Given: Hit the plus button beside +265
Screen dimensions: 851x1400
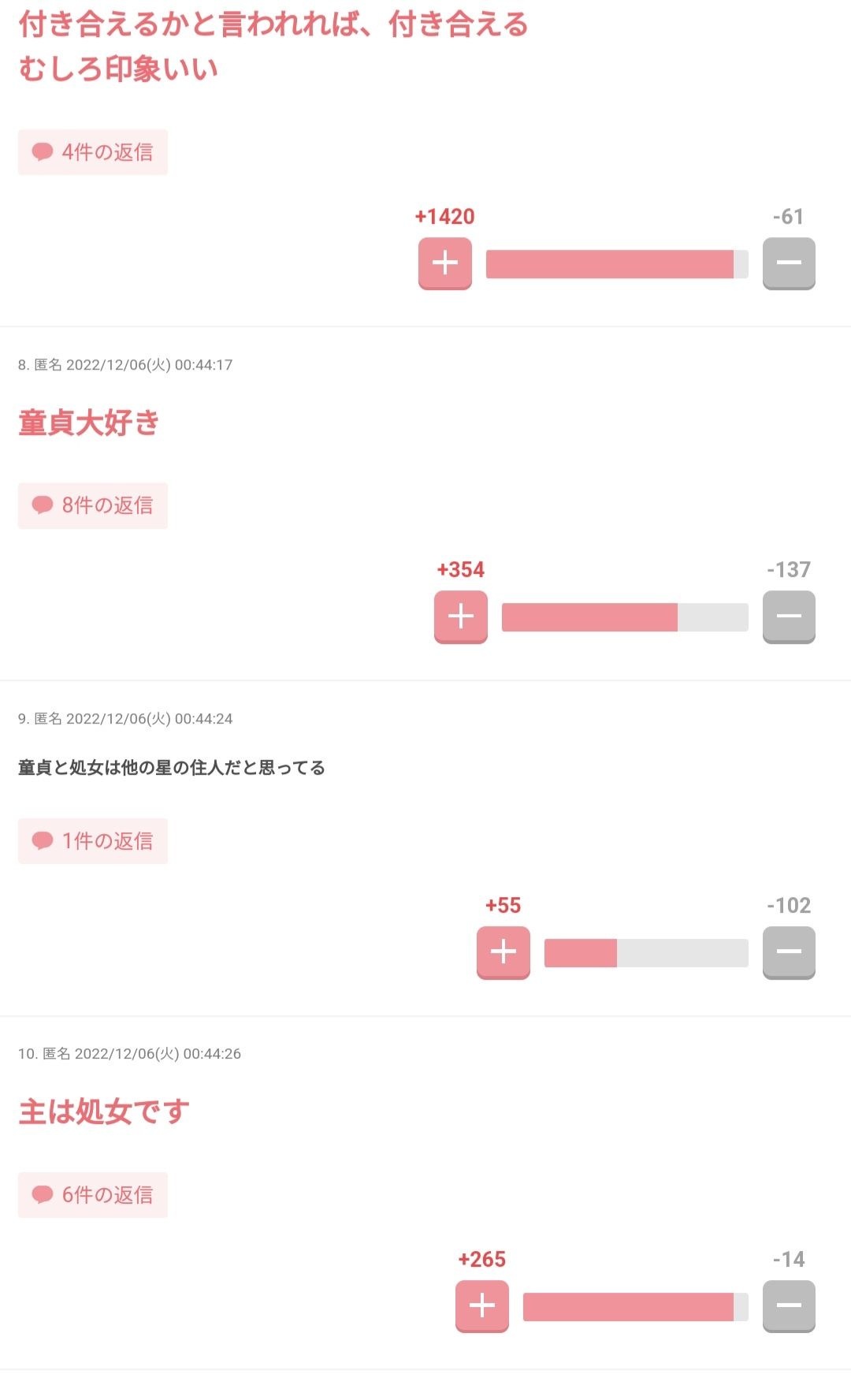Looking at the screenshot, I should tap(482, 1306).
